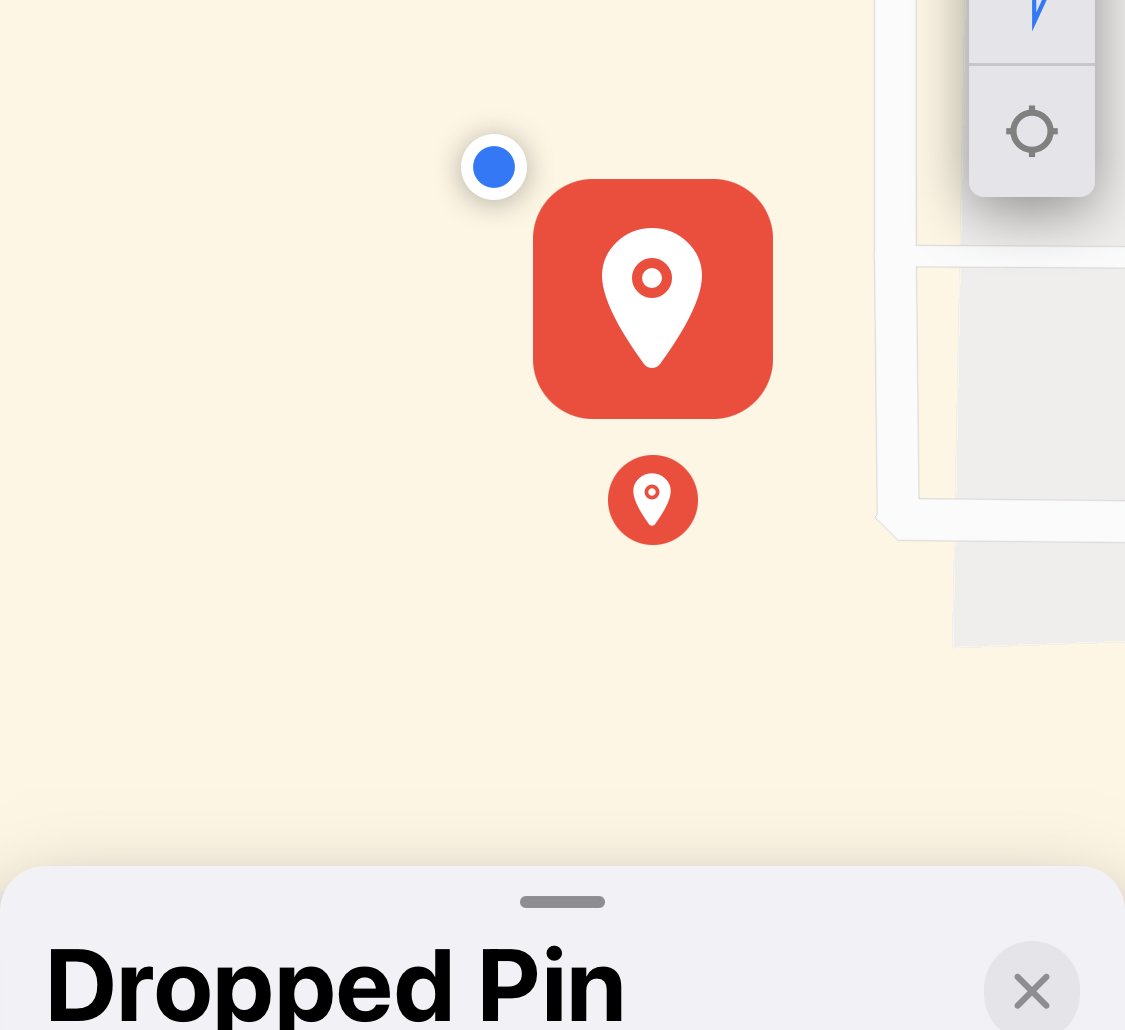Tap the card grabber handle

[562, 902]
